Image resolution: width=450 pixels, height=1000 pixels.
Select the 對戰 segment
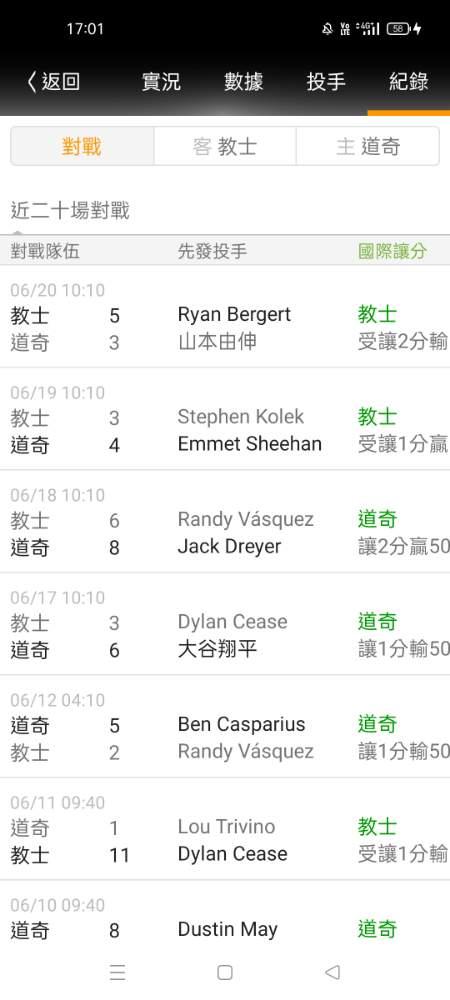click(82, 146)
